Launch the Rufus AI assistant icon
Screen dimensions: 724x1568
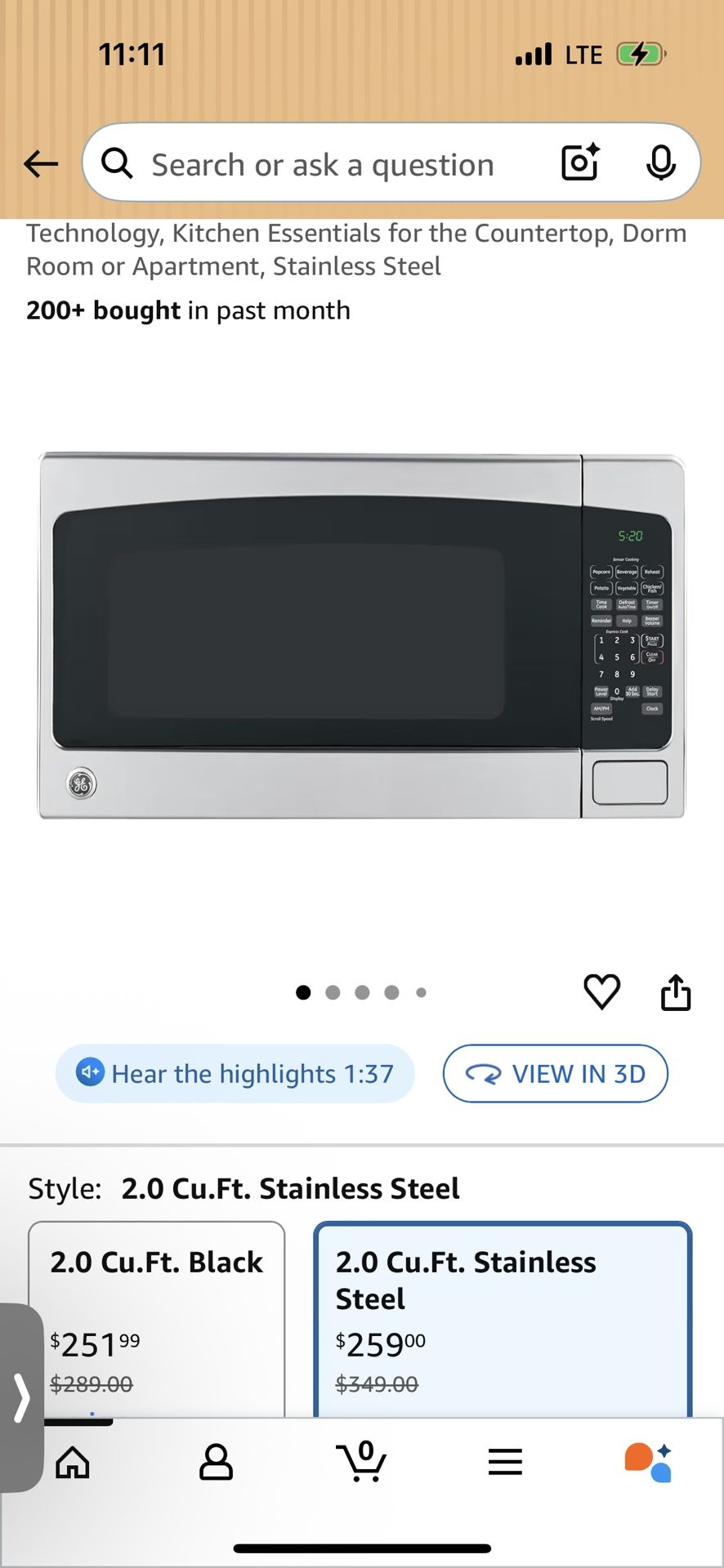(646, 1462)
